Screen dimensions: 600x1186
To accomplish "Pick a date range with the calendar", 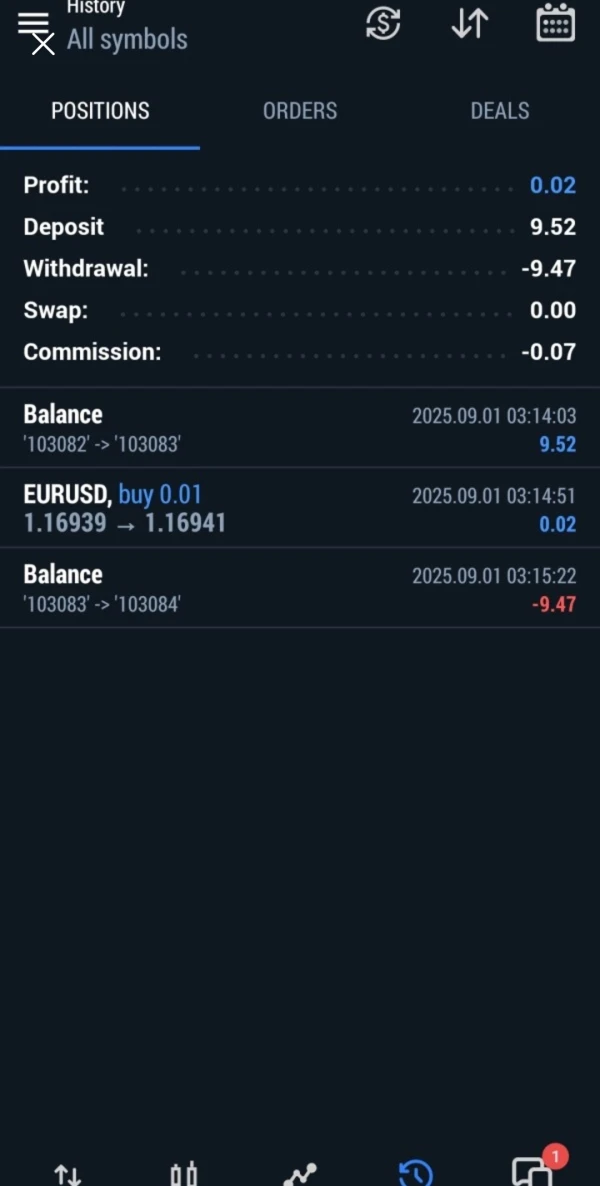I will tap(555, 23).
